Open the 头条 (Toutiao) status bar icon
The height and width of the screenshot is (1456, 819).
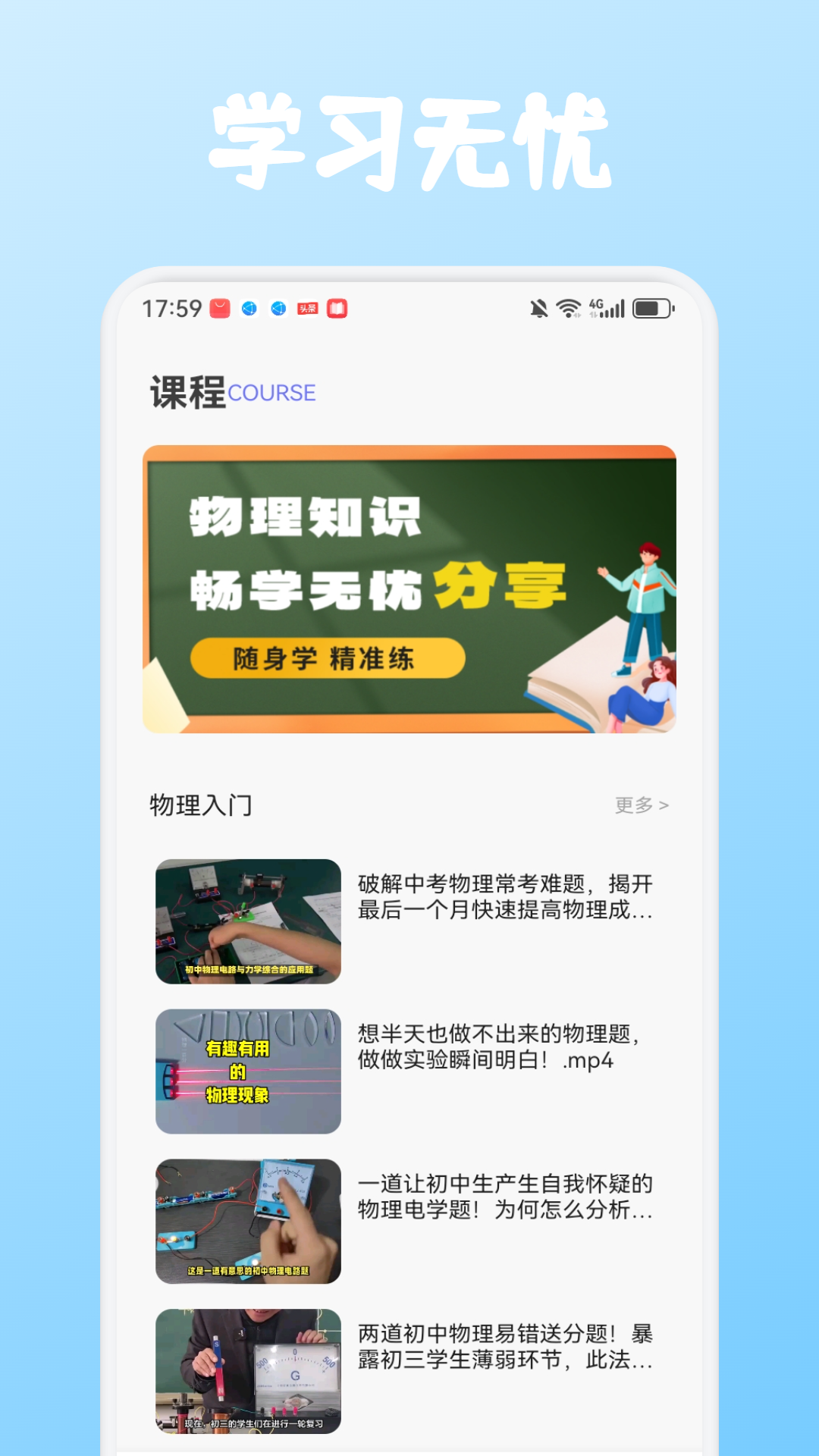308,308
